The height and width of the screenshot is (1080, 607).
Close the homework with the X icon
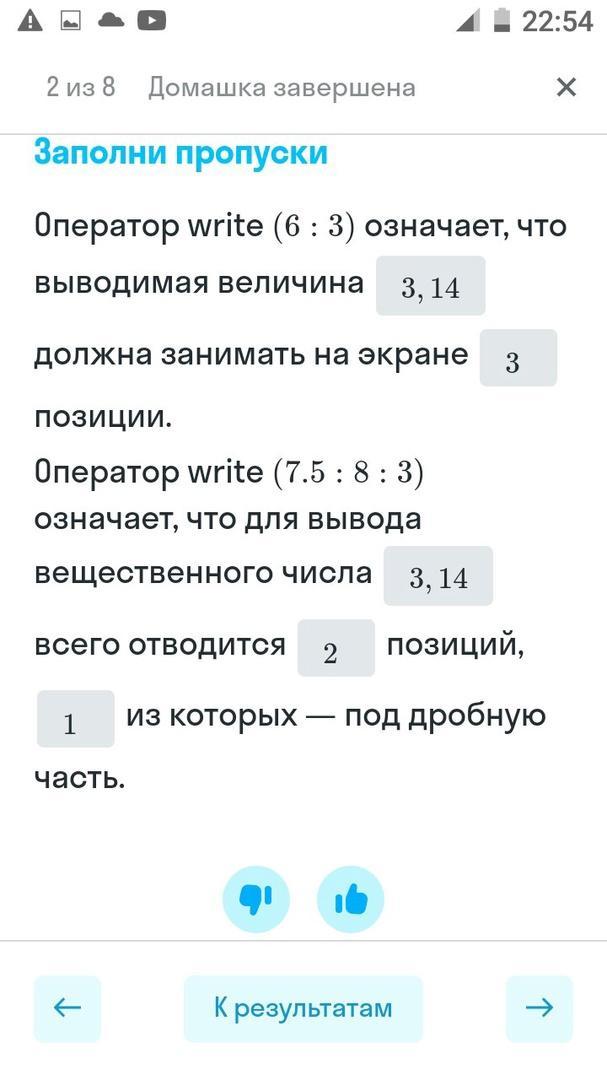coord(566,88)
